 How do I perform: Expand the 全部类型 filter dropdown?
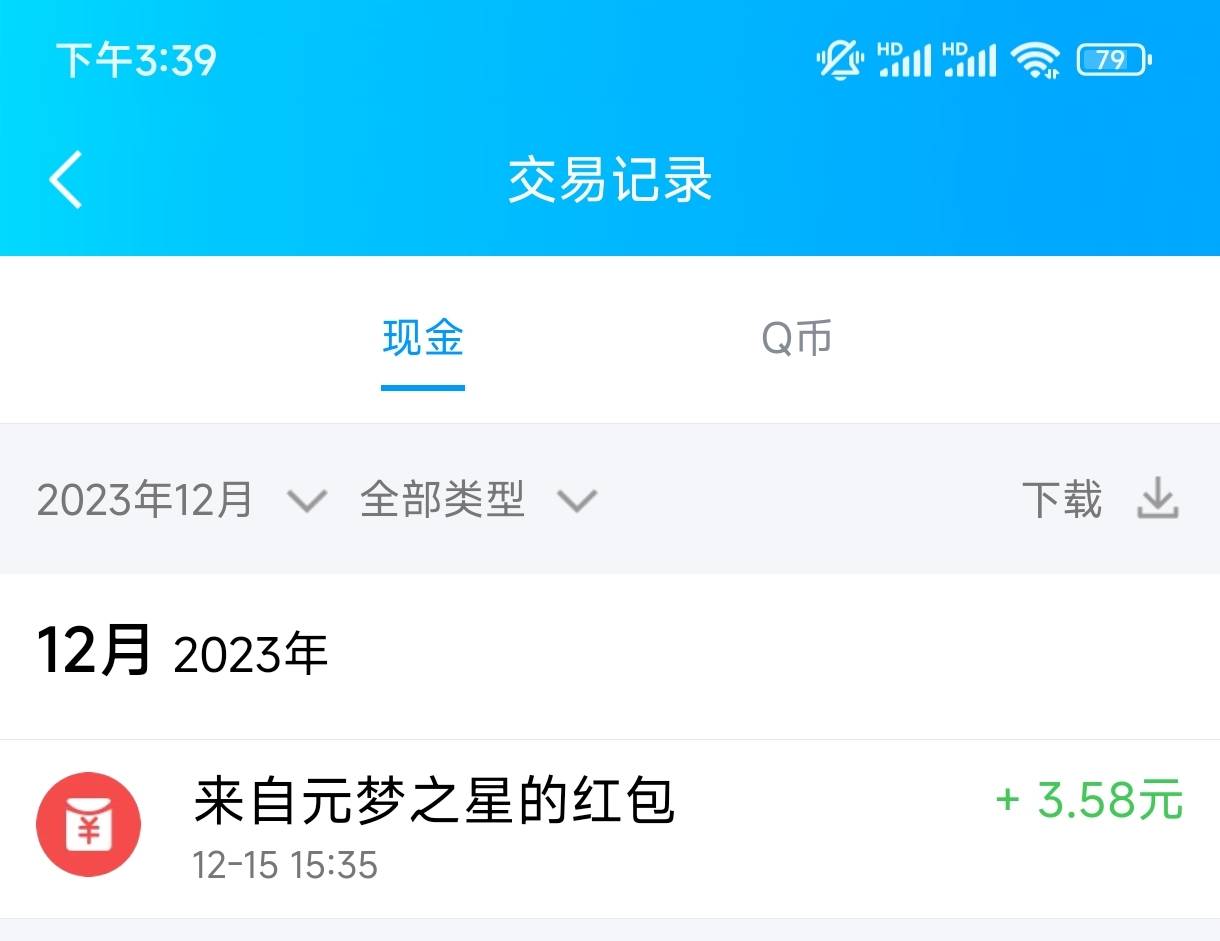pos(478,499)
